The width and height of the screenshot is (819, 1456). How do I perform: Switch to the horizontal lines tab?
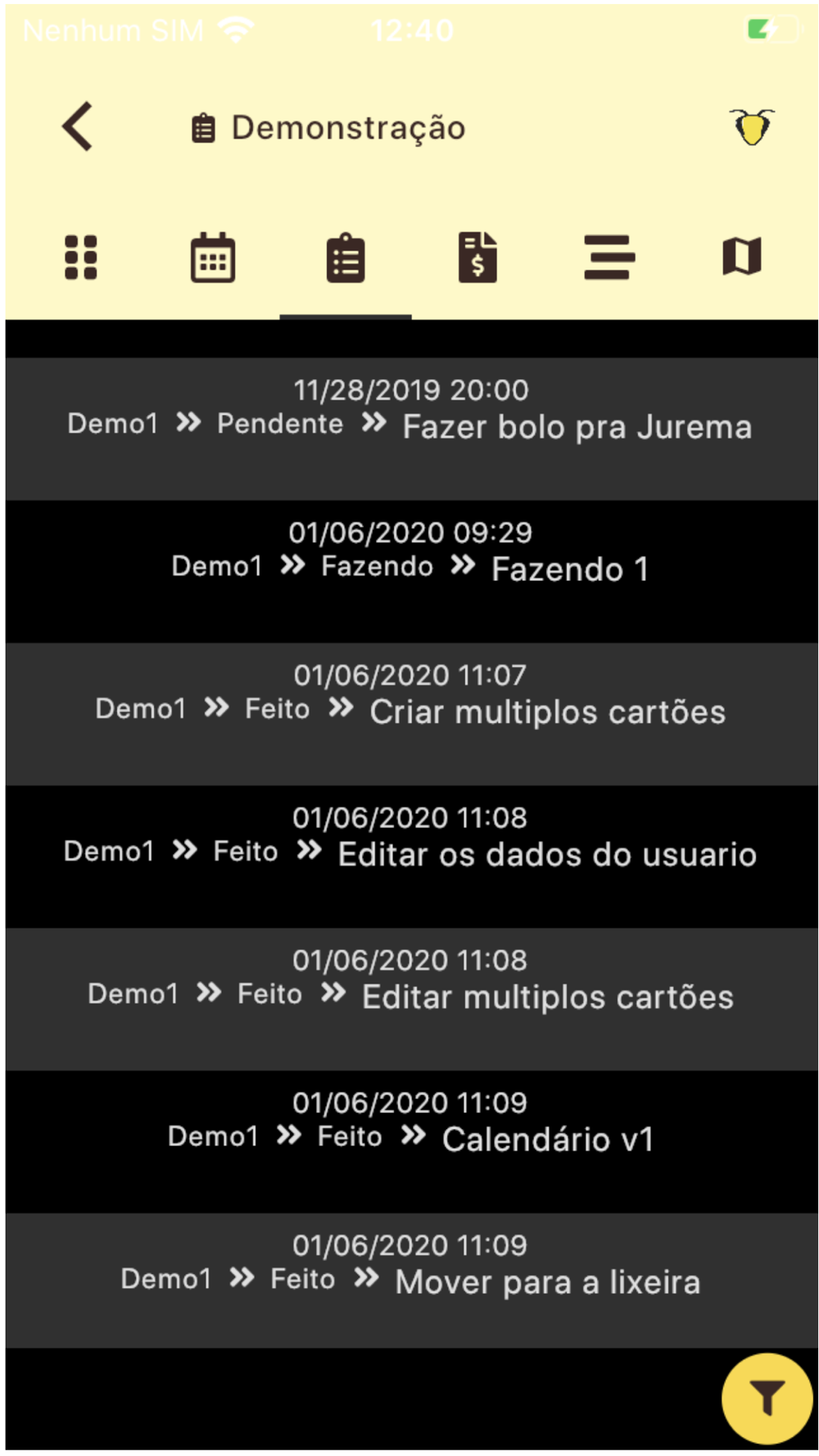tap(609, 258)
